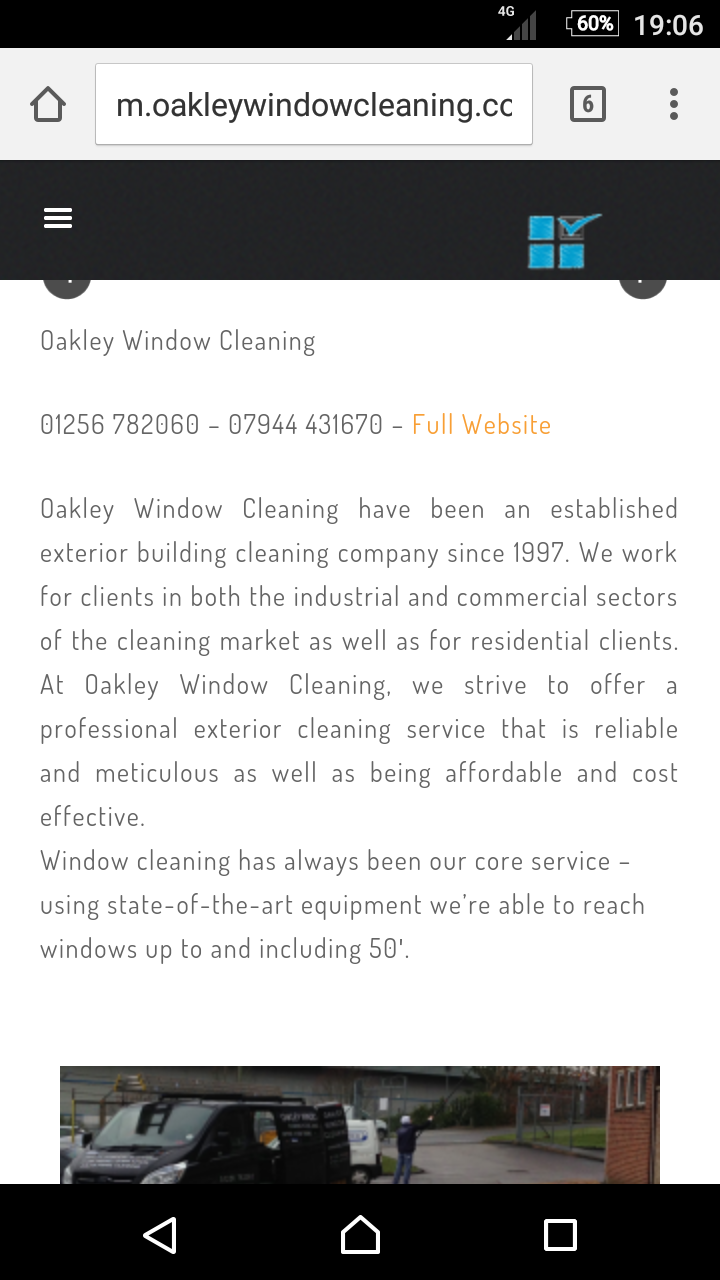
Task: Open recent apps from the navigation bar
Action: tap(560, 1234)
